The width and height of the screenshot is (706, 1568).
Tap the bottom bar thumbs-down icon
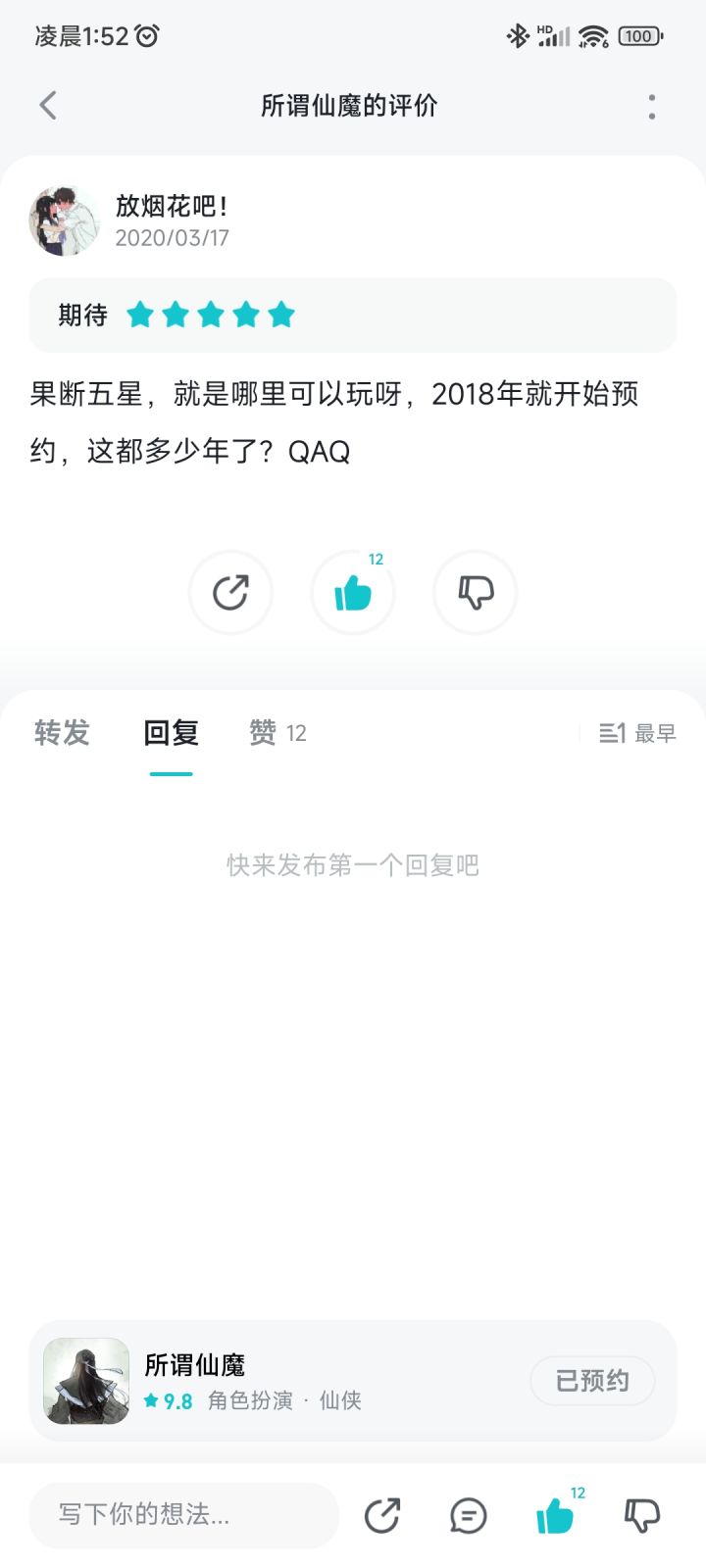point(642,1516)
